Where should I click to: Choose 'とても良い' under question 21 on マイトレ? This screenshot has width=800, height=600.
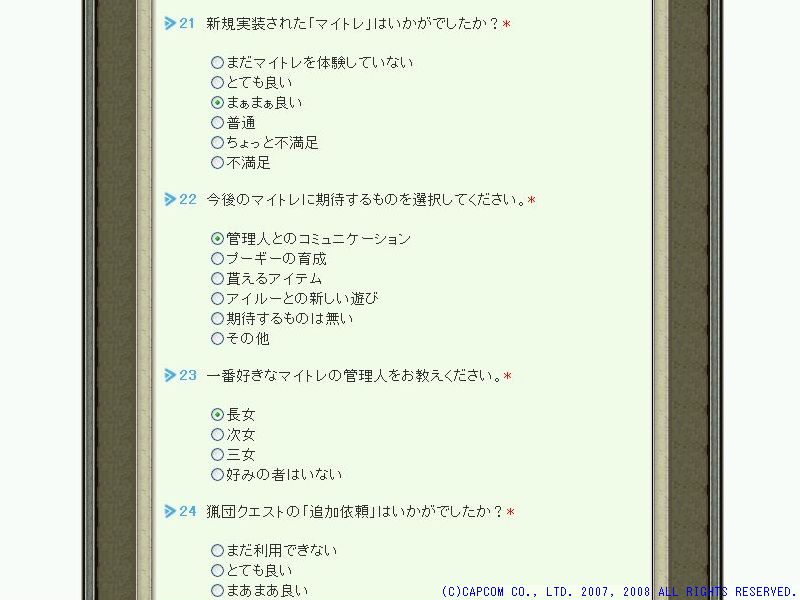coord(217,82)
